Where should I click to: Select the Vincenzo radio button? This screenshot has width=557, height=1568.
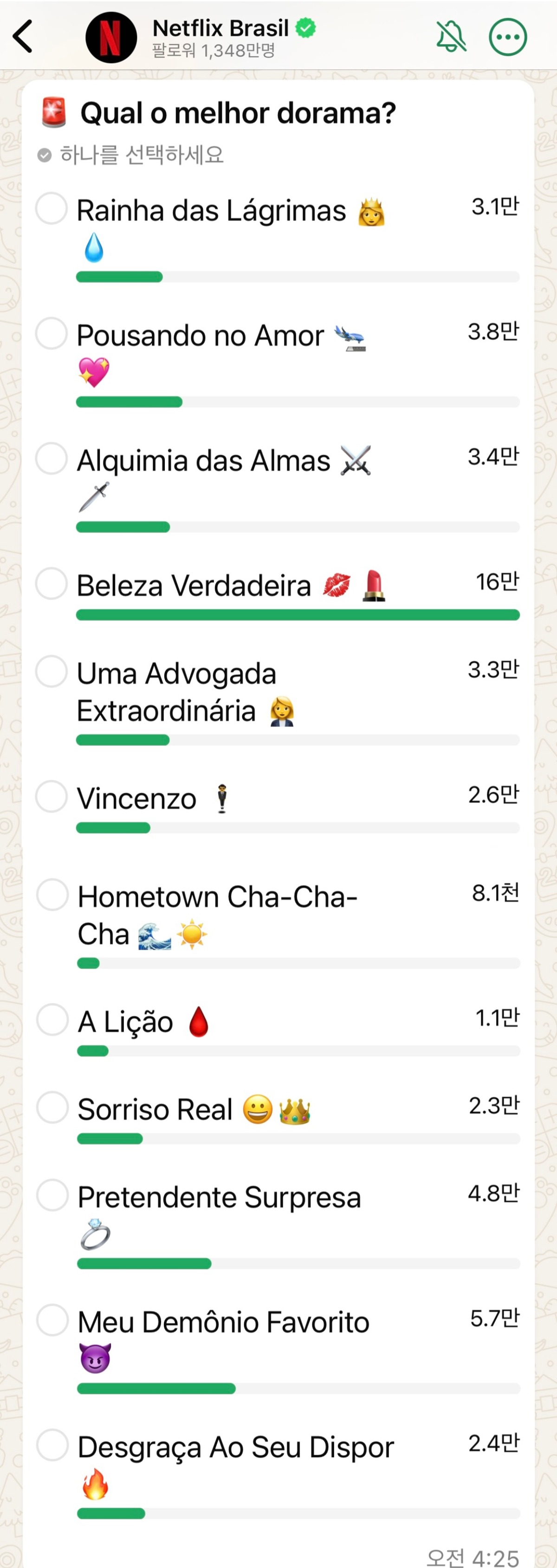(52, 796)
